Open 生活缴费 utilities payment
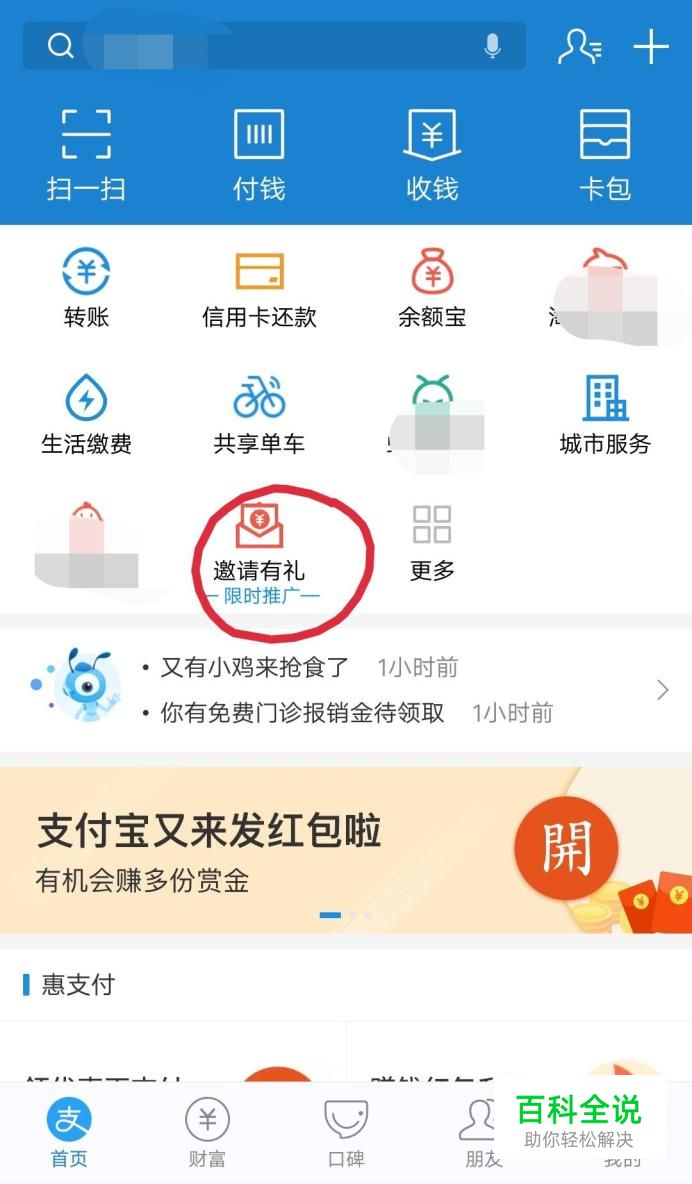The height and width of the screenshot is (1184, 692). [86, 415]
